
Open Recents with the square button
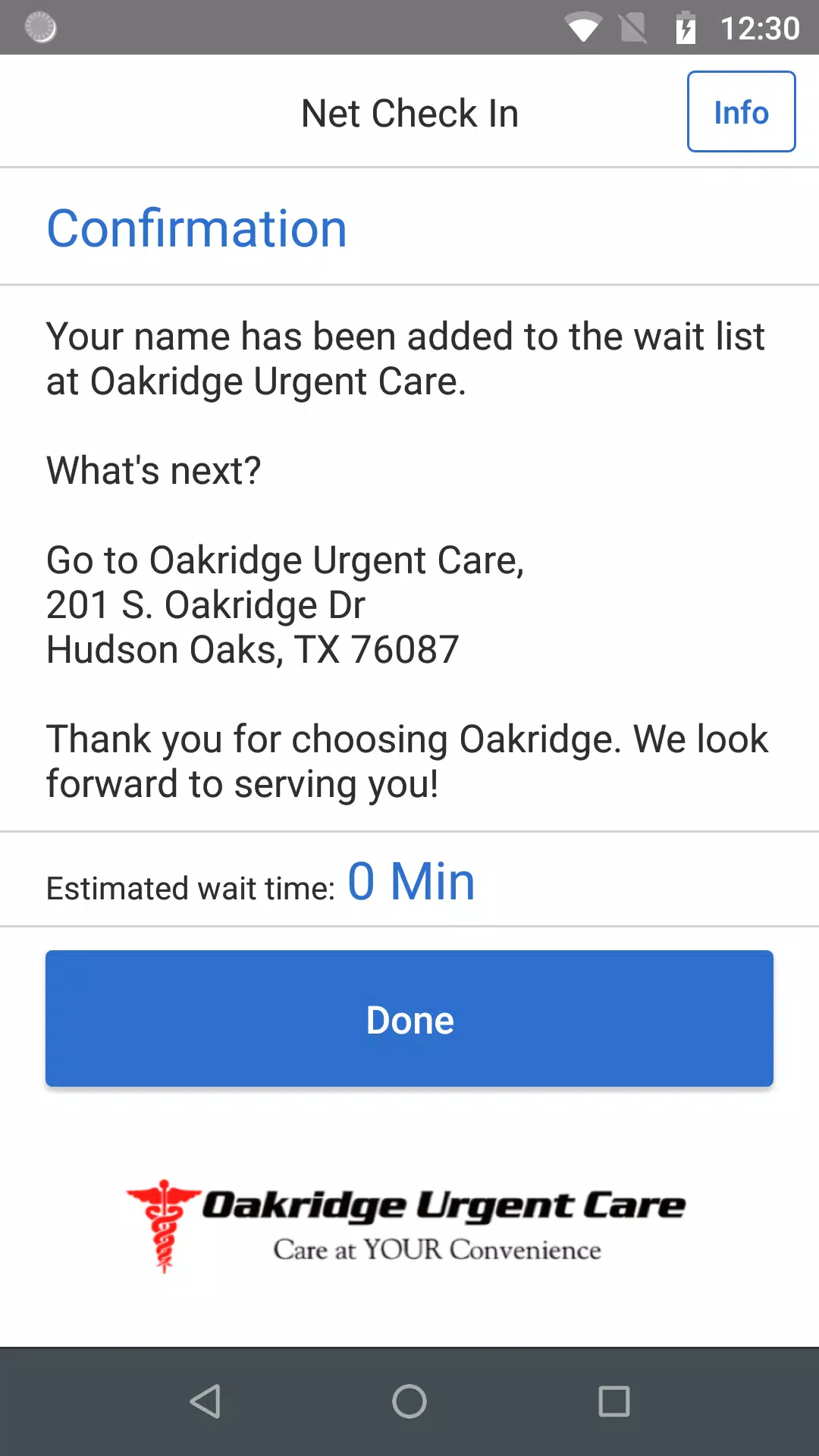point(613,1400)
